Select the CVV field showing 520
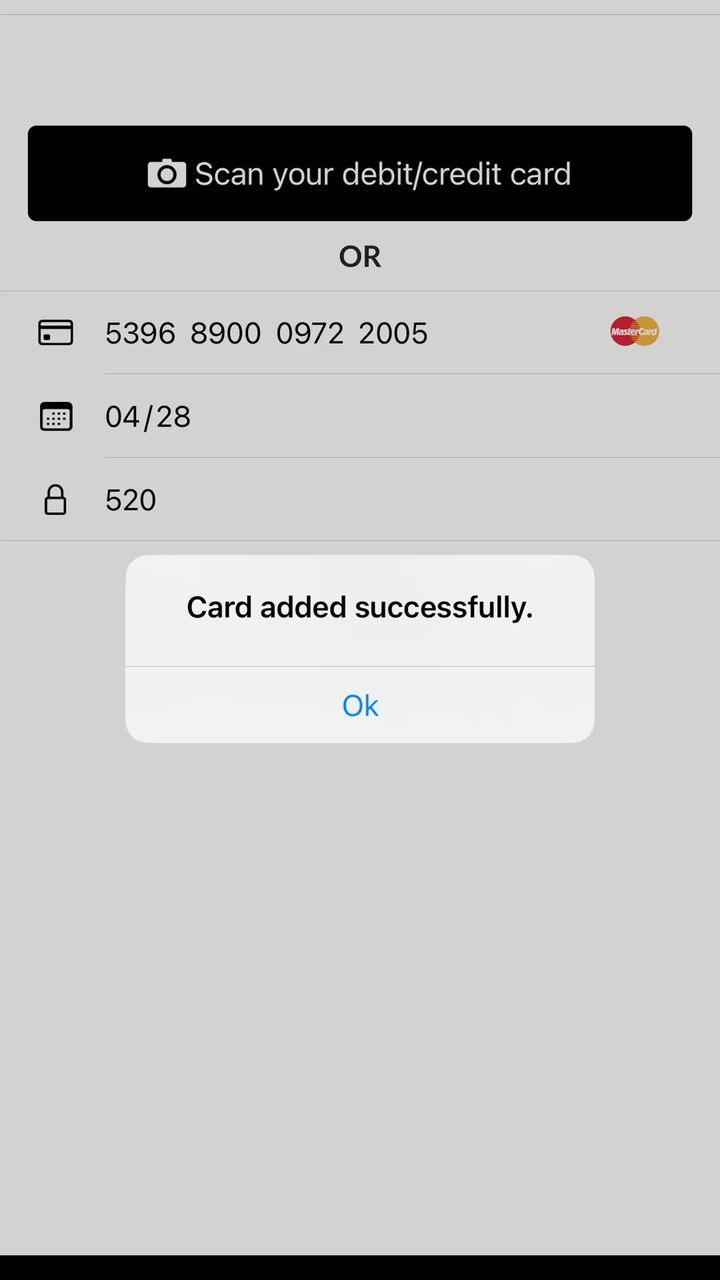Viewport: 720px width, 1280px height. click(x=360, y=499)
